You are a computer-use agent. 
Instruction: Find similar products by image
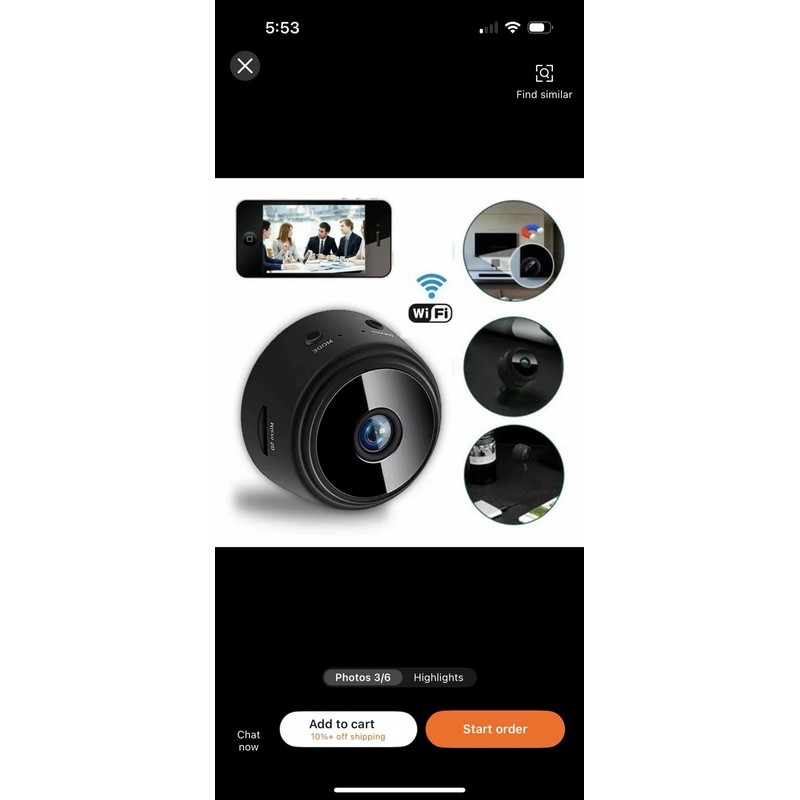coord(544,80)
